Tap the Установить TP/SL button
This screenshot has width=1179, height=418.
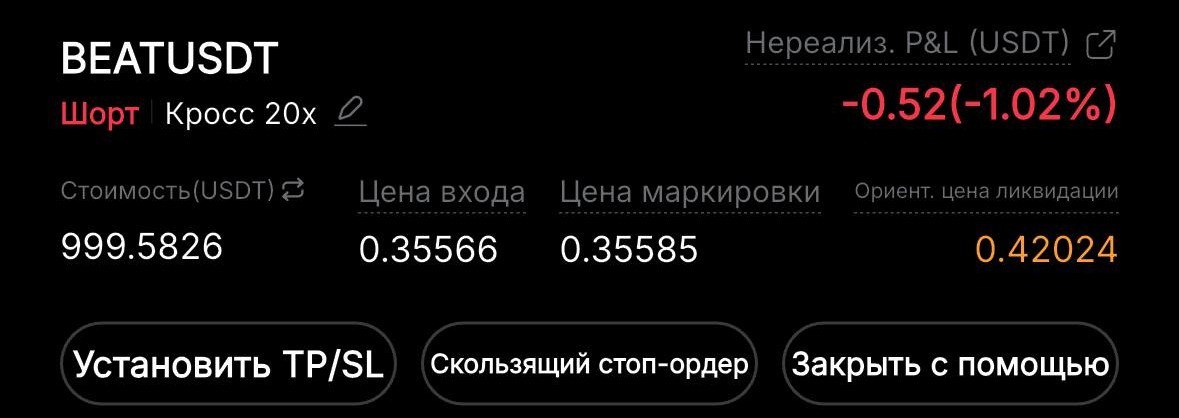tap(230, 364)
